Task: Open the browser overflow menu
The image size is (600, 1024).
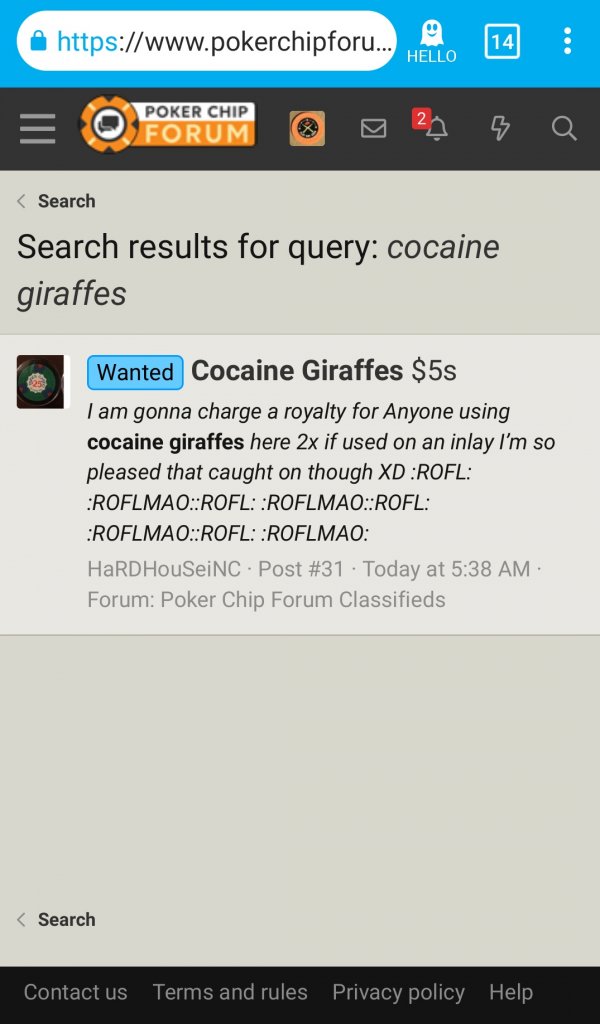Action: coord(567,41)
